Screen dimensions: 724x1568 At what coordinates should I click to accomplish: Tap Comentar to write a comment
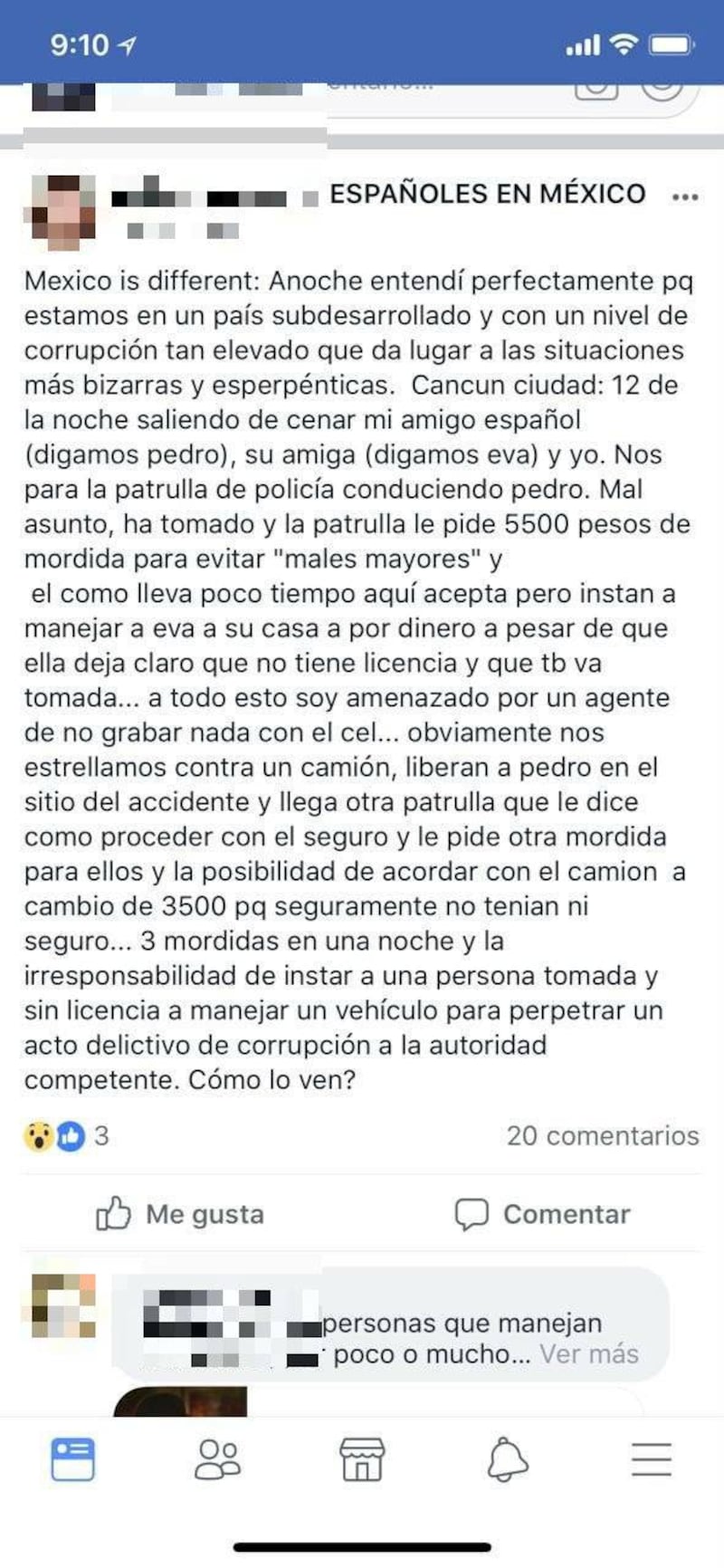pyautogui.click(x=542, y=1214)
